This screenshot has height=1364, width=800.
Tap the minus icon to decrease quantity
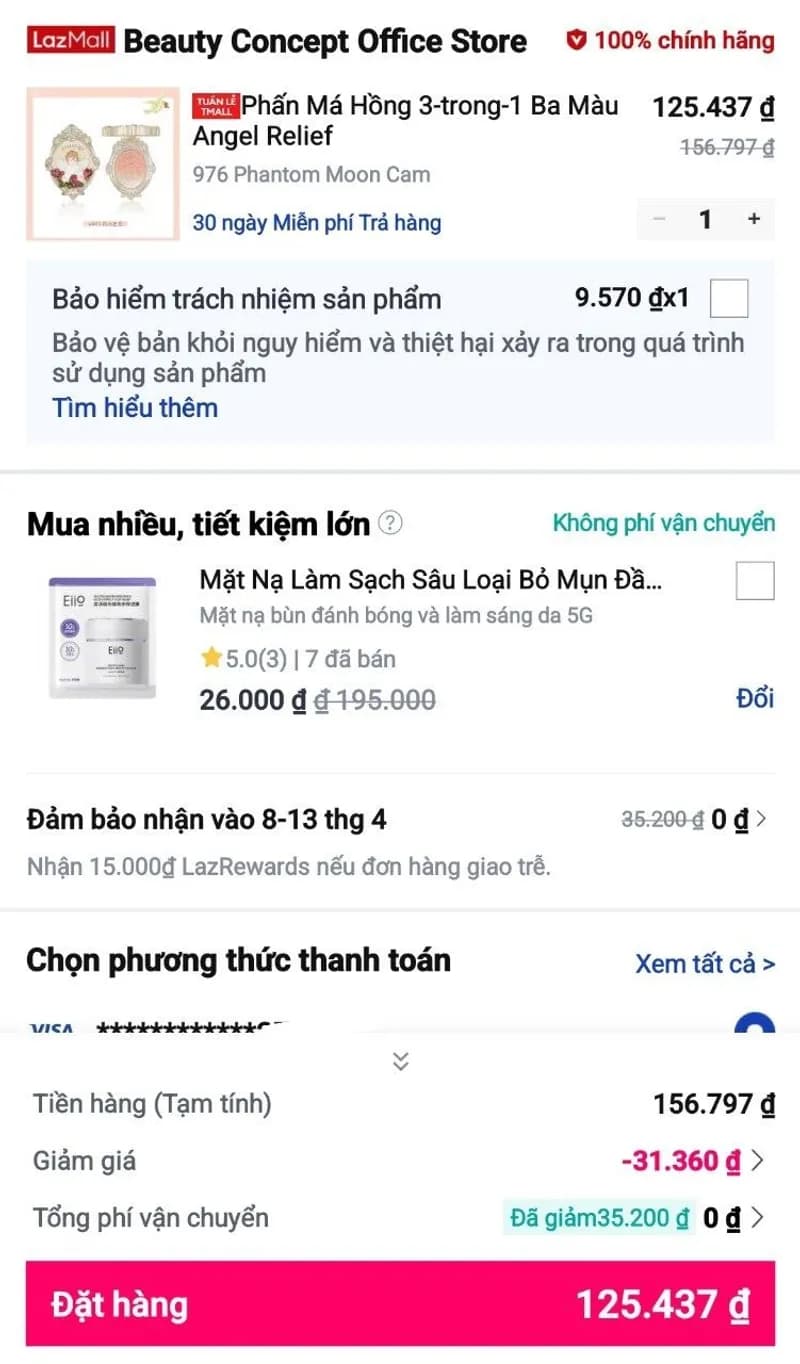660,219
